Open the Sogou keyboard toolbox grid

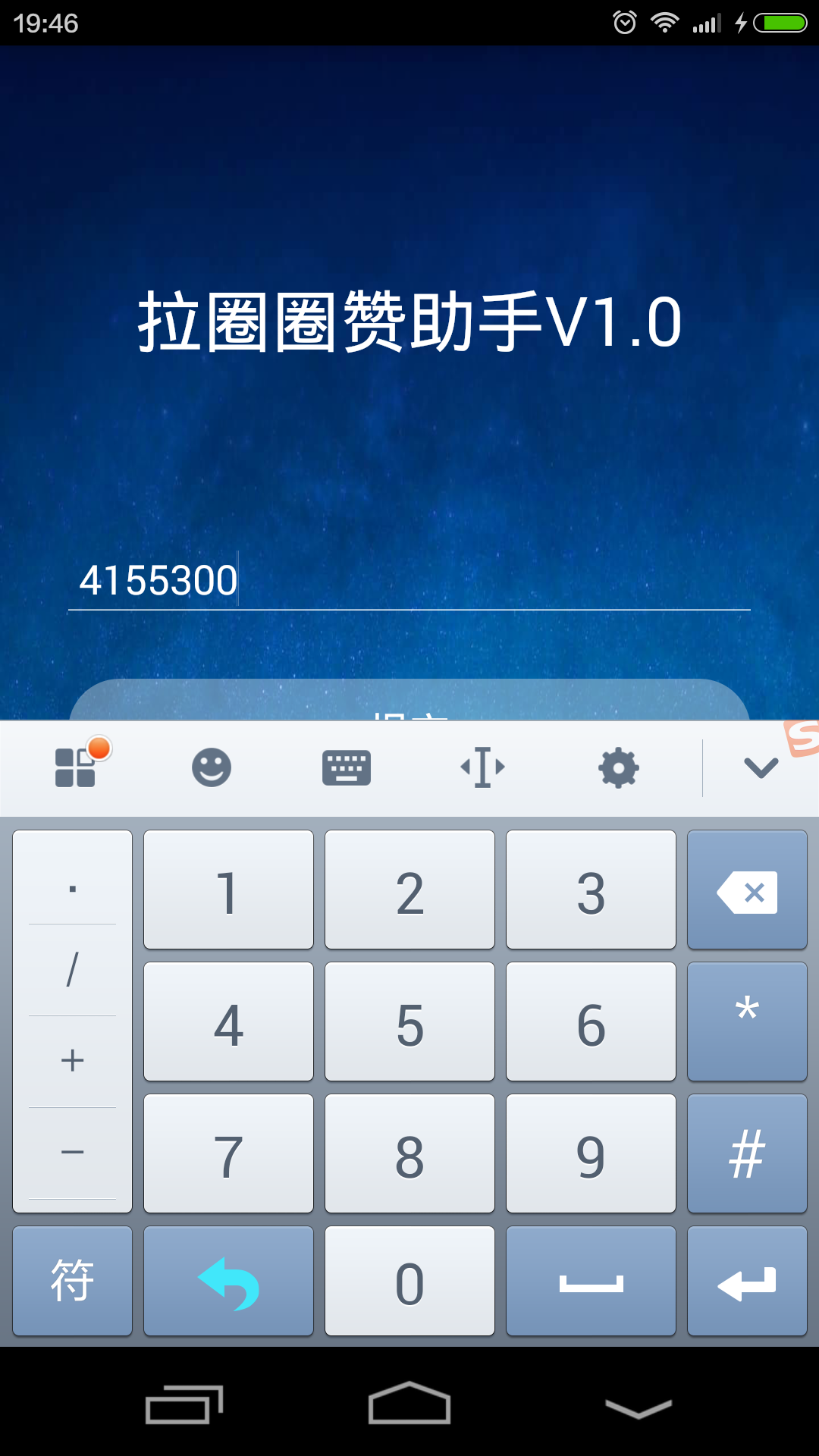[76, 767]
